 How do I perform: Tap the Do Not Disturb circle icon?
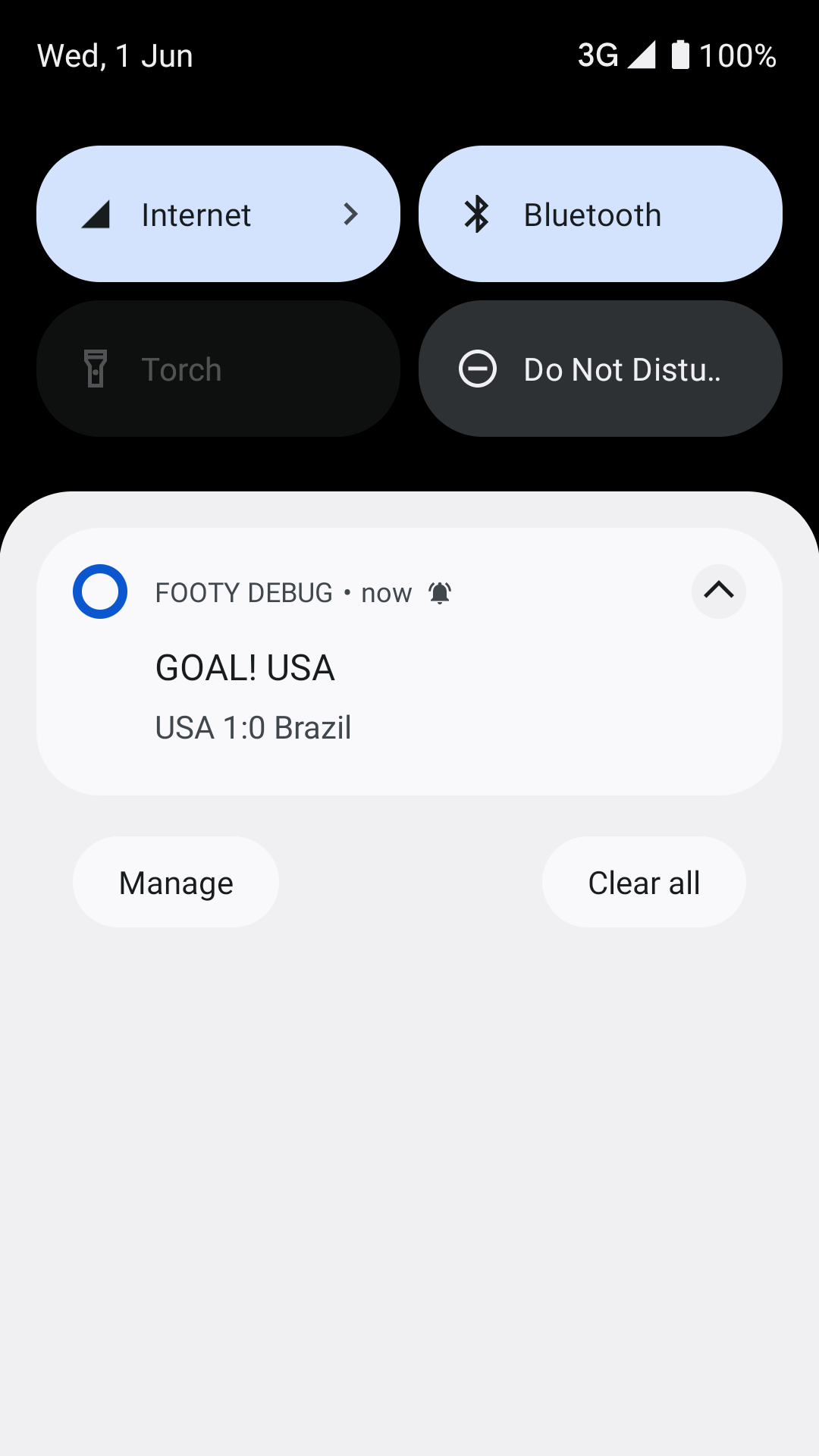tap(478, 369)
